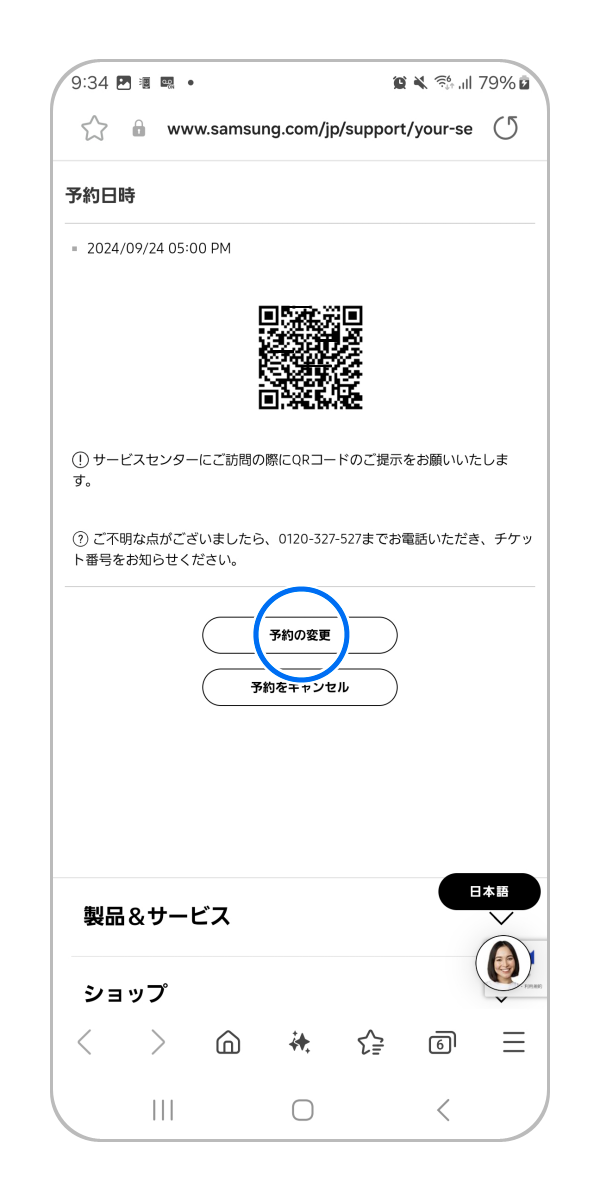Open recent apps from the navigation bar

pos(163,1109)
